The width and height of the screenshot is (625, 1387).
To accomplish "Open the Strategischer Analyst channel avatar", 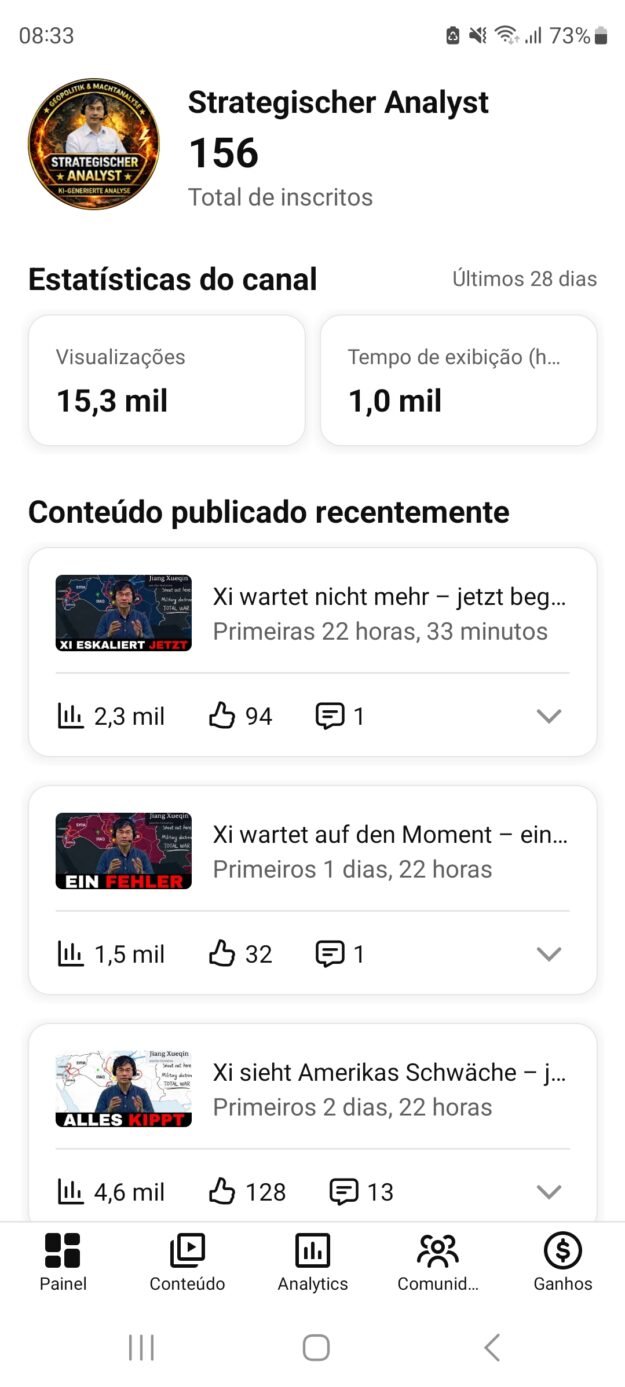I will [93, 143].
